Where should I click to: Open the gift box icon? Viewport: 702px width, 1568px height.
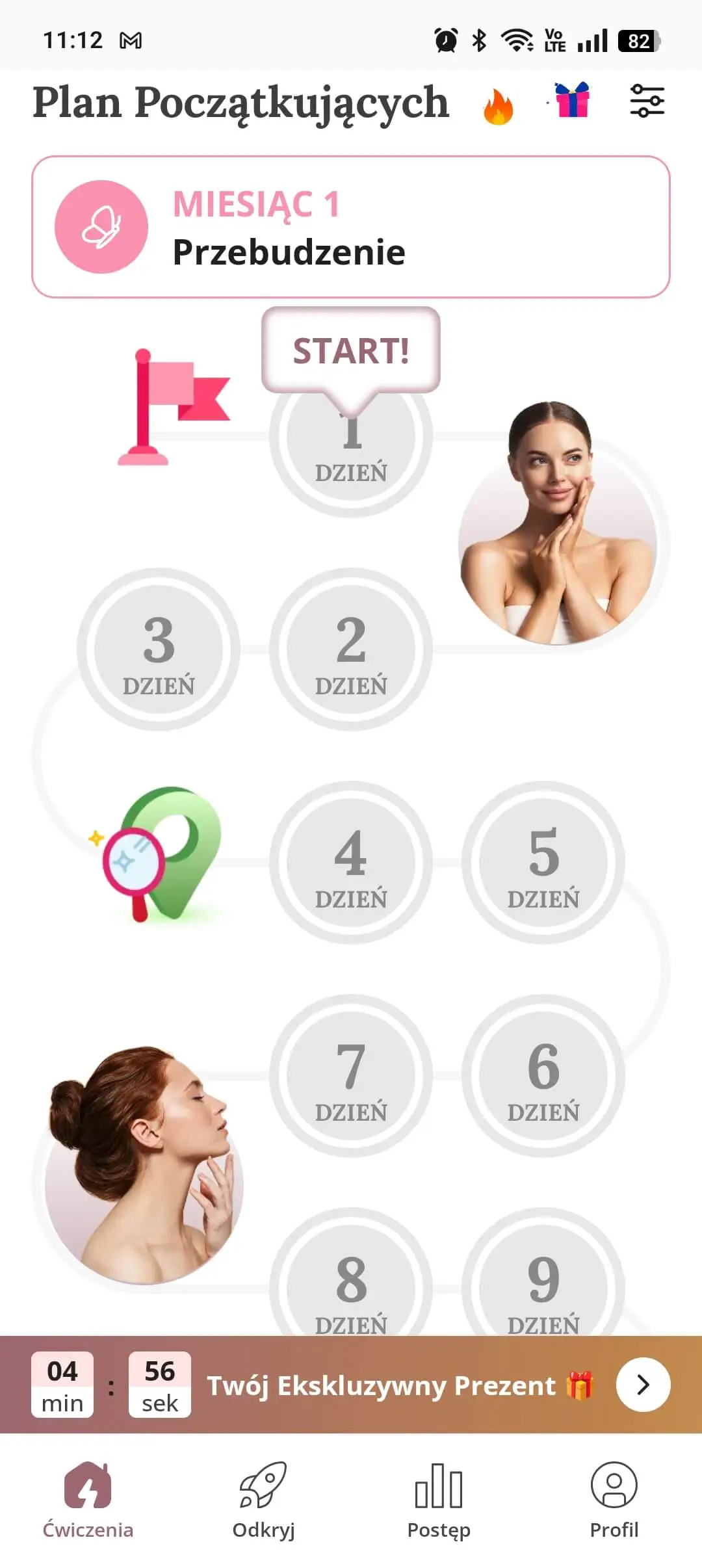click(x=572, y=101)
